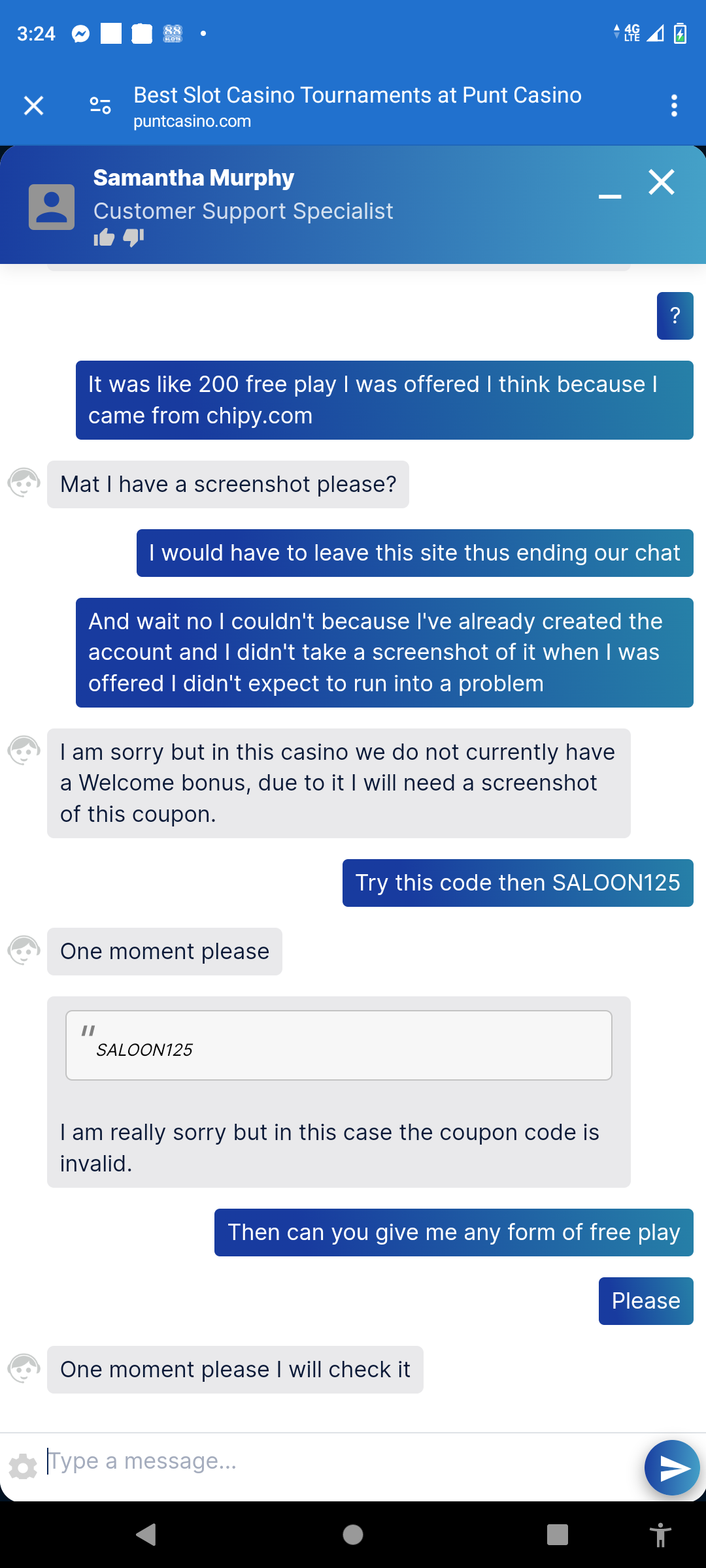Image resolution: width=706 pixels, height=1568 pixels.
Task: Go to the home screen
Action: click(353, 1534)
